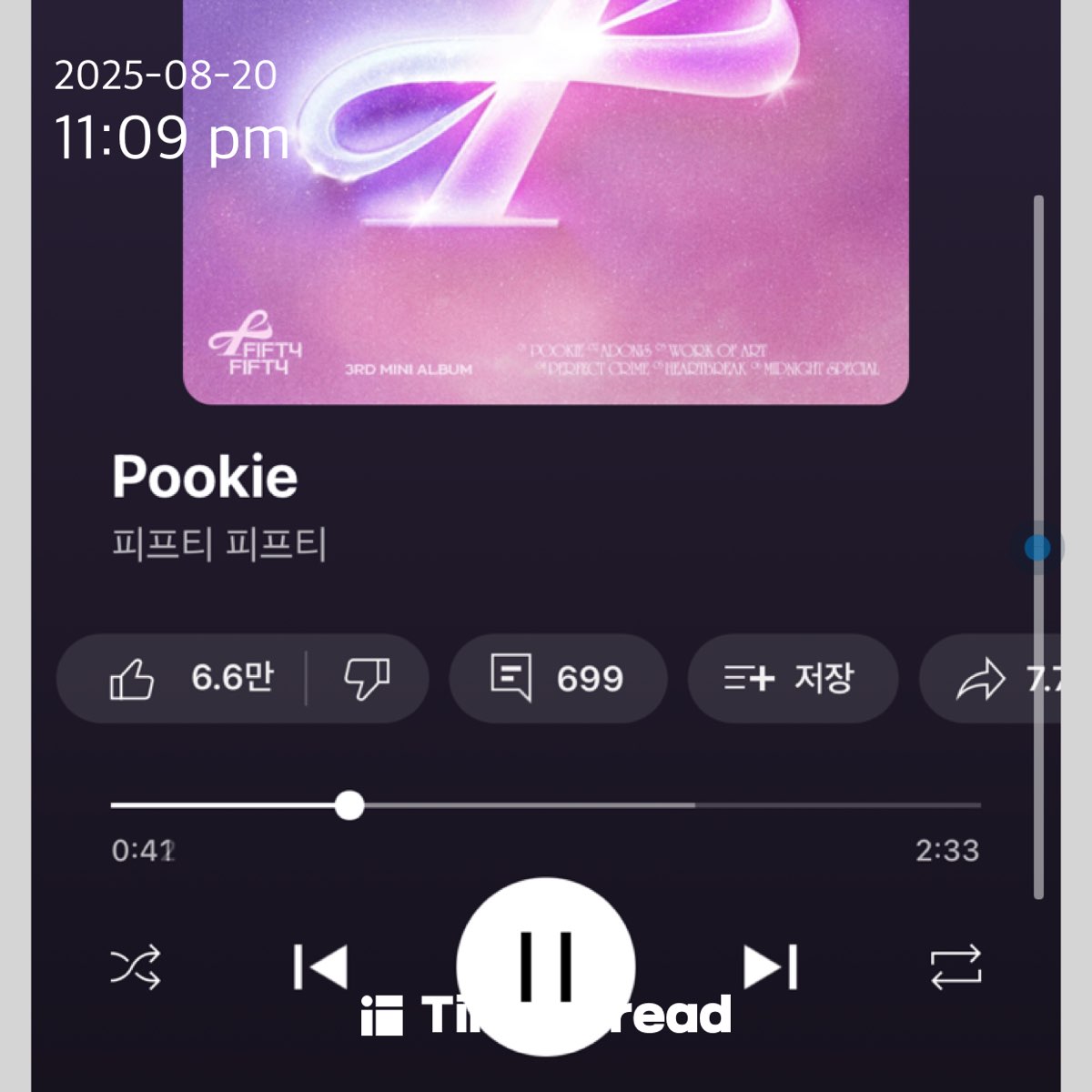Image resolution: width=1092 pixels, height=1092 pixels.
Task: Open the artist 피프티 피프티
Action: pyautogui.click(x=219, y=544)
